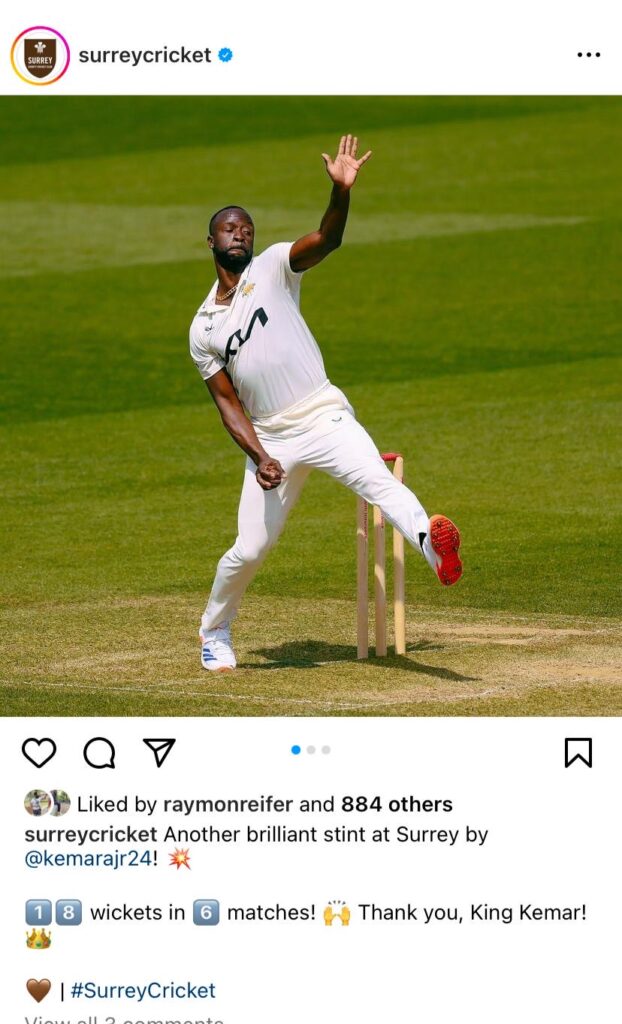622x1024 pixels.
Task: Share the post via paper plane icon
Action: [x=159, y=753]
